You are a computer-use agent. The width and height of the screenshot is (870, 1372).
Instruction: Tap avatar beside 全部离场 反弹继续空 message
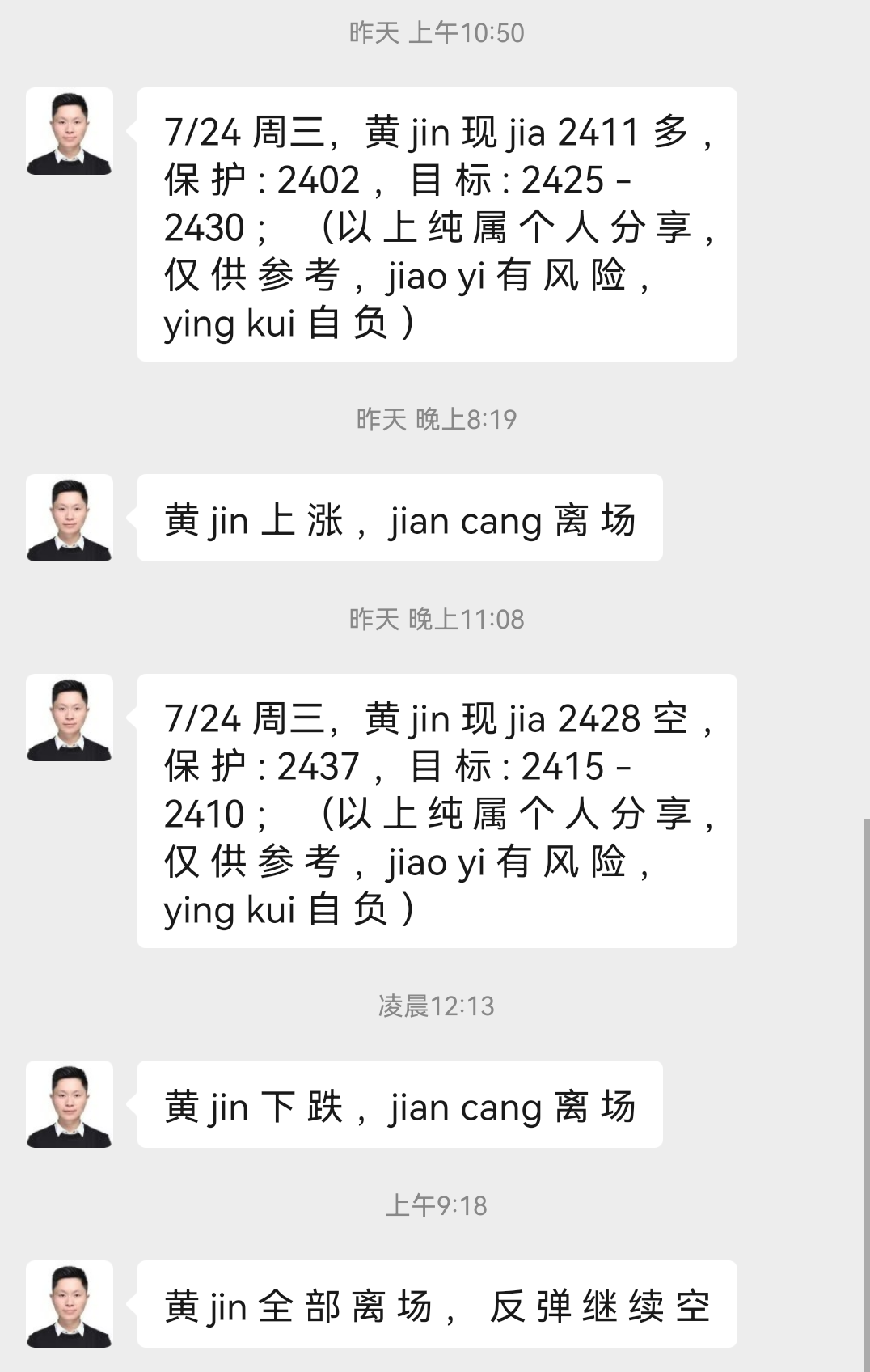[x=70, y=1304]
